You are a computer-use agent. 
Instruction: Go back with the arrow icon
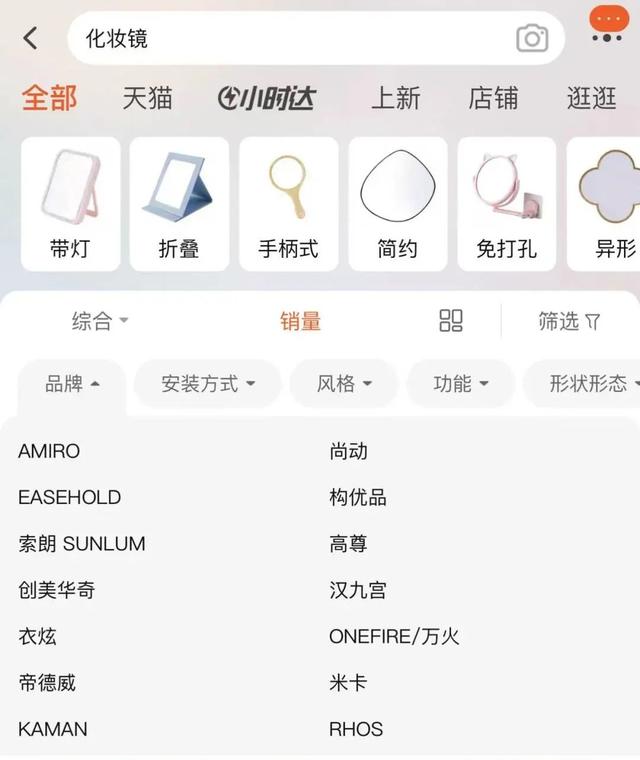(30, 38)
